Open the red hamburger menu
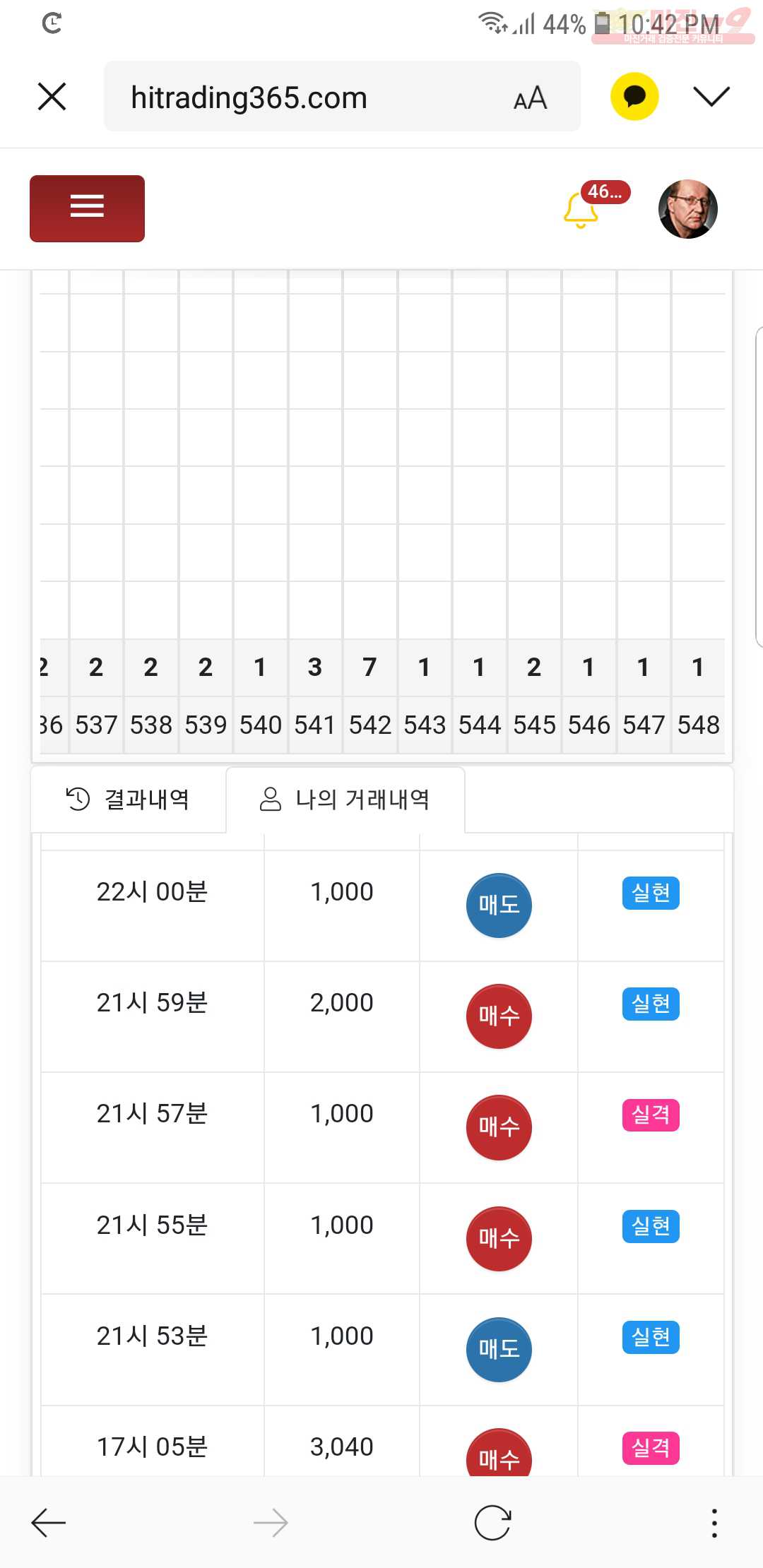The height and width of the screenshot is (1568, 763). coord(87,208)
